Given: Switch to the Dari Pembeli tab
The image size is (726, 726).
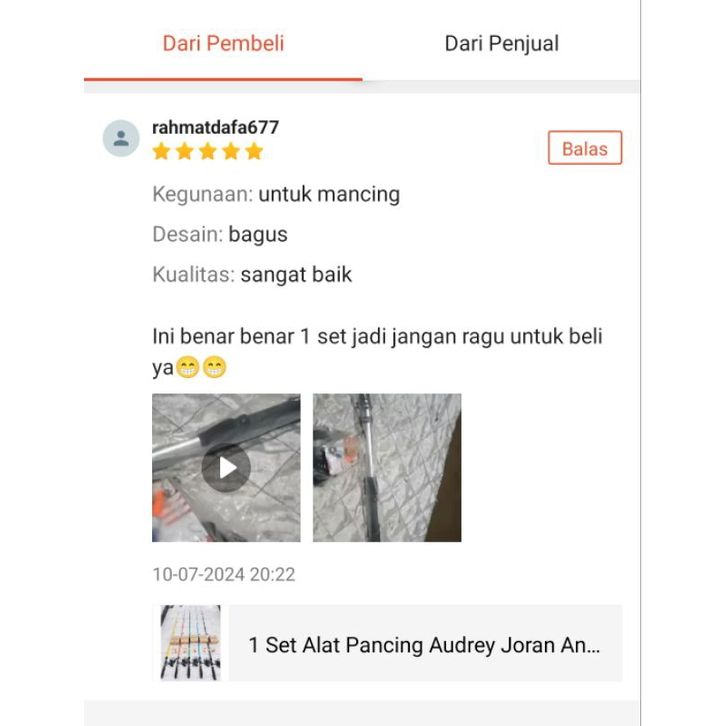Looking at the screenshot, I should pyautogui.click(x=223, y=43).
